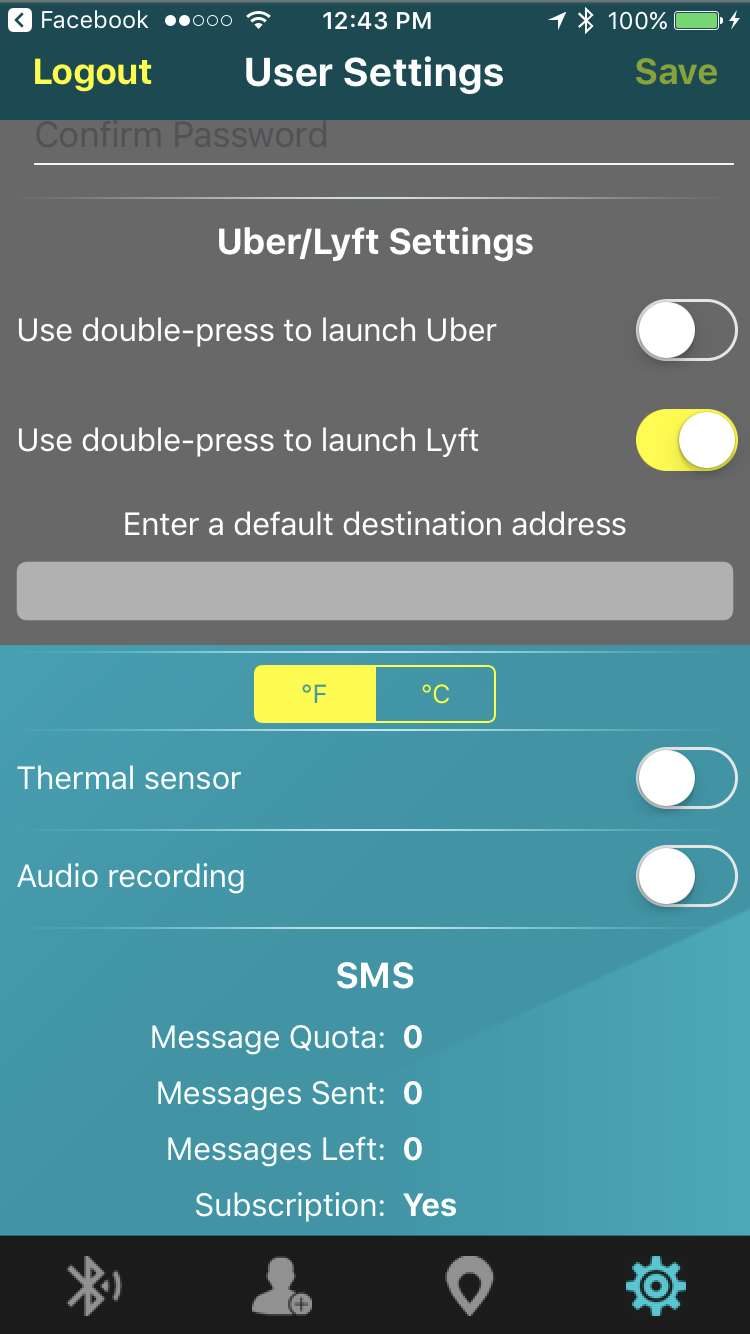750x1334 pixels.
Task: Switch to the location pin tab
Action: tap(469, 1286)
